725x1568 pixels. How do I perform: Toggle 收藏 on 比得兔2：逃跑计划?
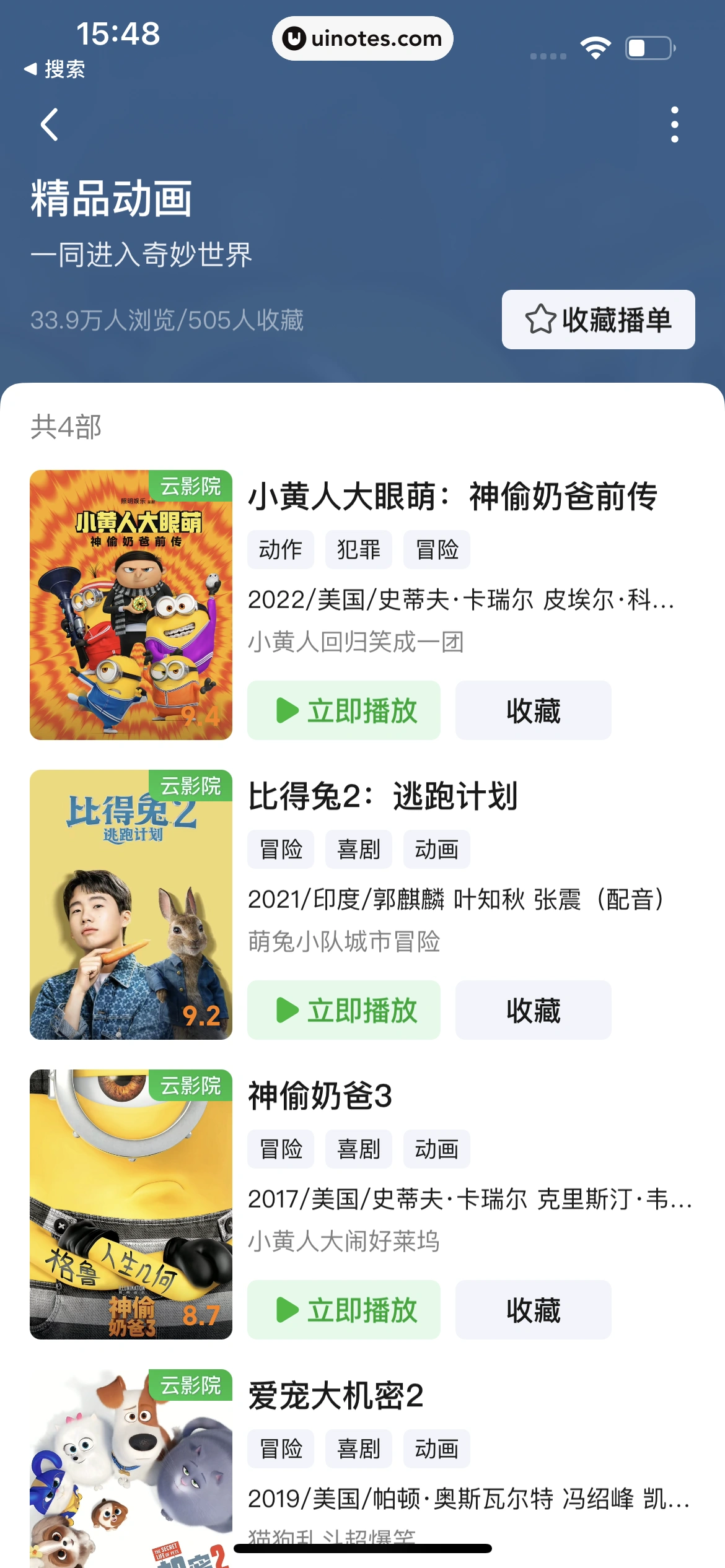click(532, 1010)
